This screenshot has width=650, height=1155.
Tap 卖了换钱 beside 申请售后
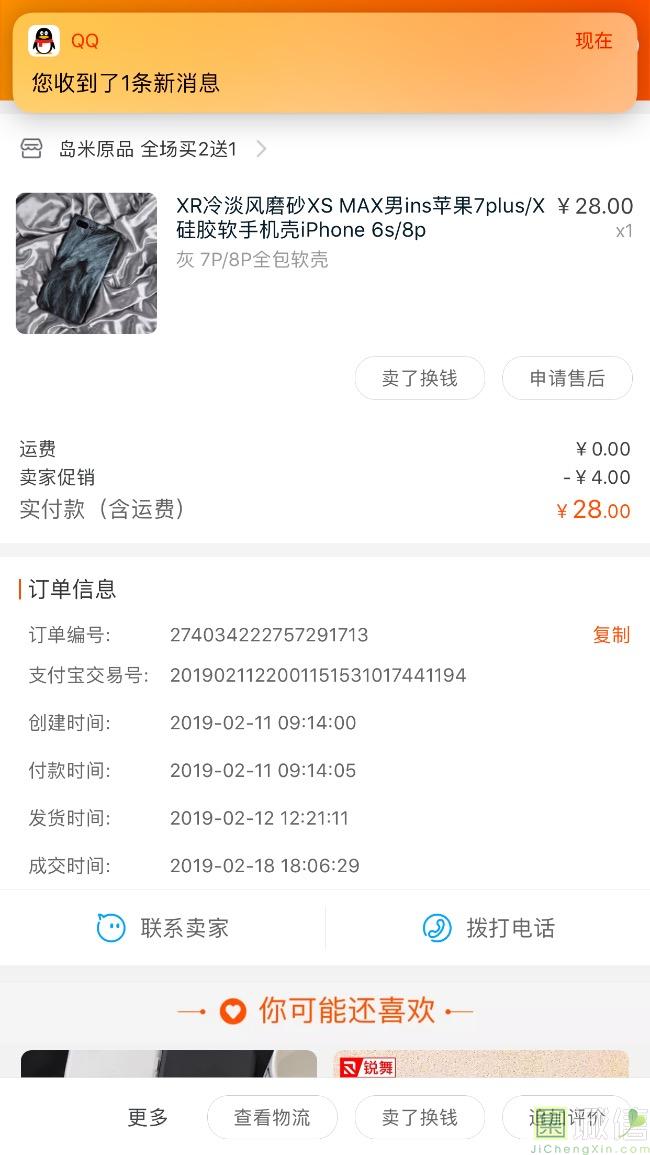(x=419, y=379)
